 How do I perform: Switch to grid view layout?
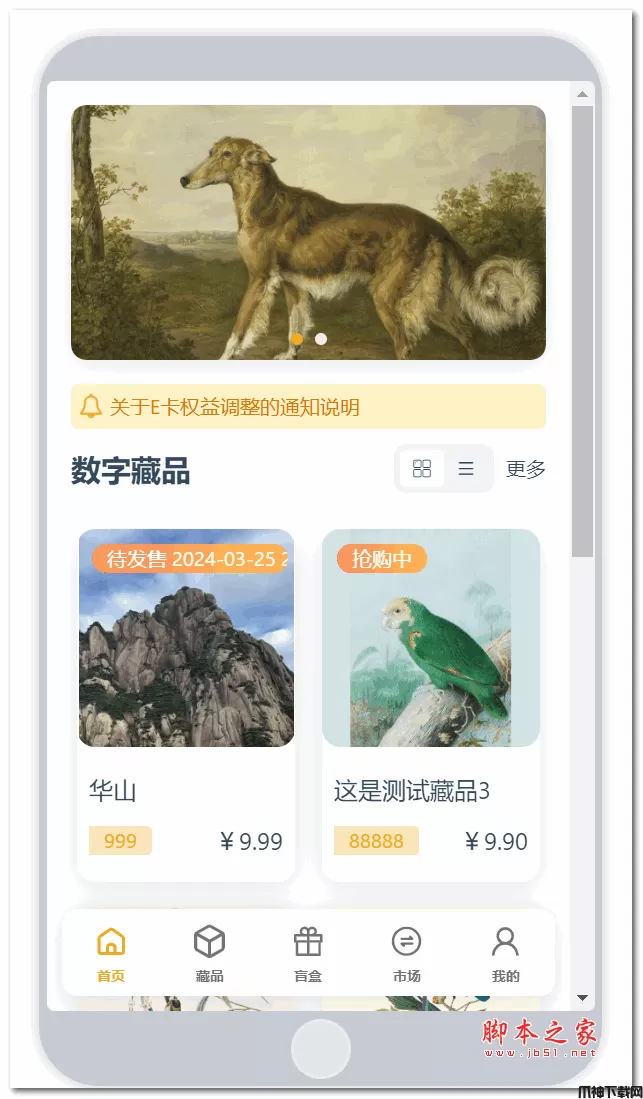tap(422, 469)
